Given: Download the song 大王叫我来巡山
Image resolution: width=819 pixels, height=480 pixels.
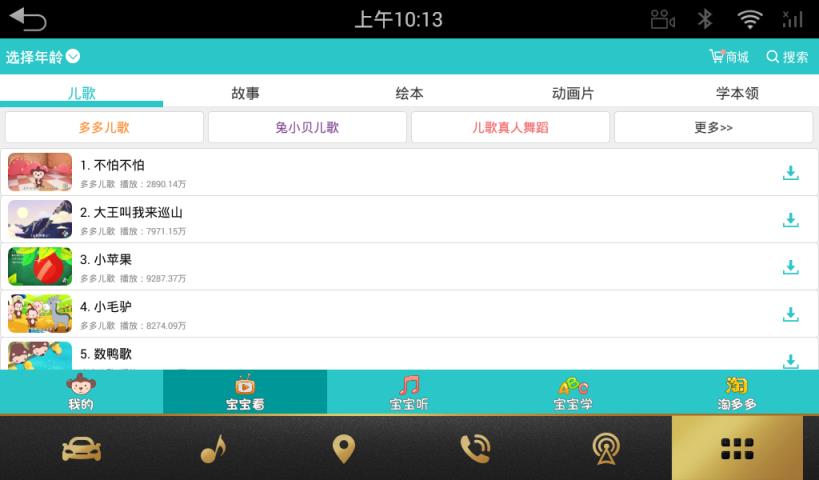Looking at the screenshot, I should (x=790, y=220).
